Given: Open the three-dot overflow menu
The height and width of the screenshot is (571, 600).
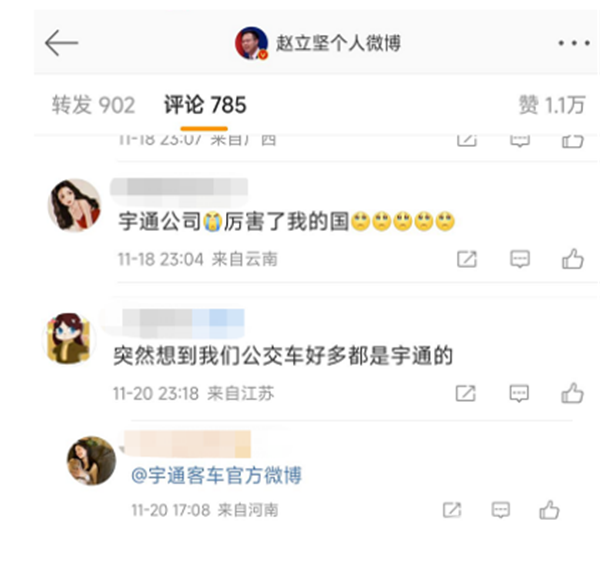Looking at the screenshot, I should (573, 44).
